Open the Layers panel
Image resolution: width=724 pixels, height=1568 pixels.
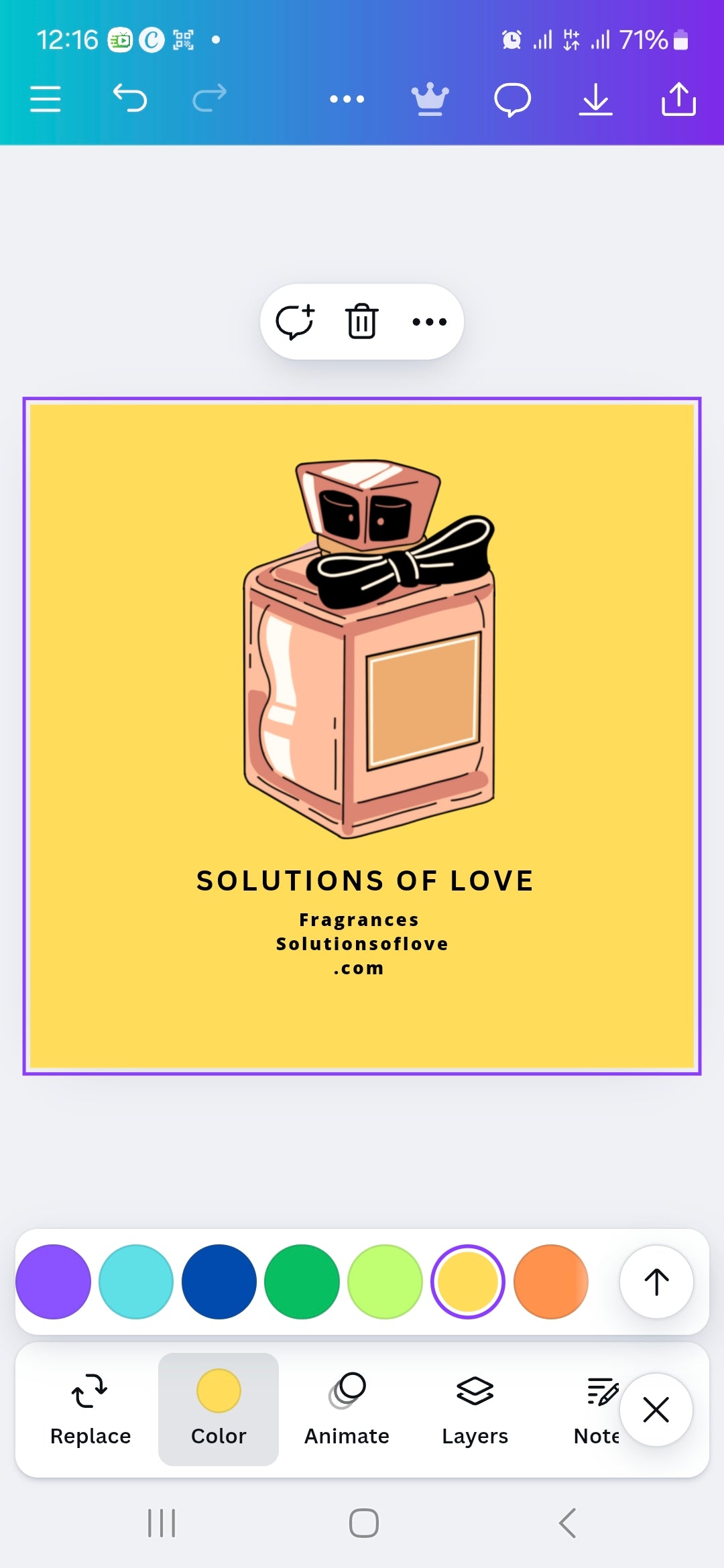(474, 1411)
